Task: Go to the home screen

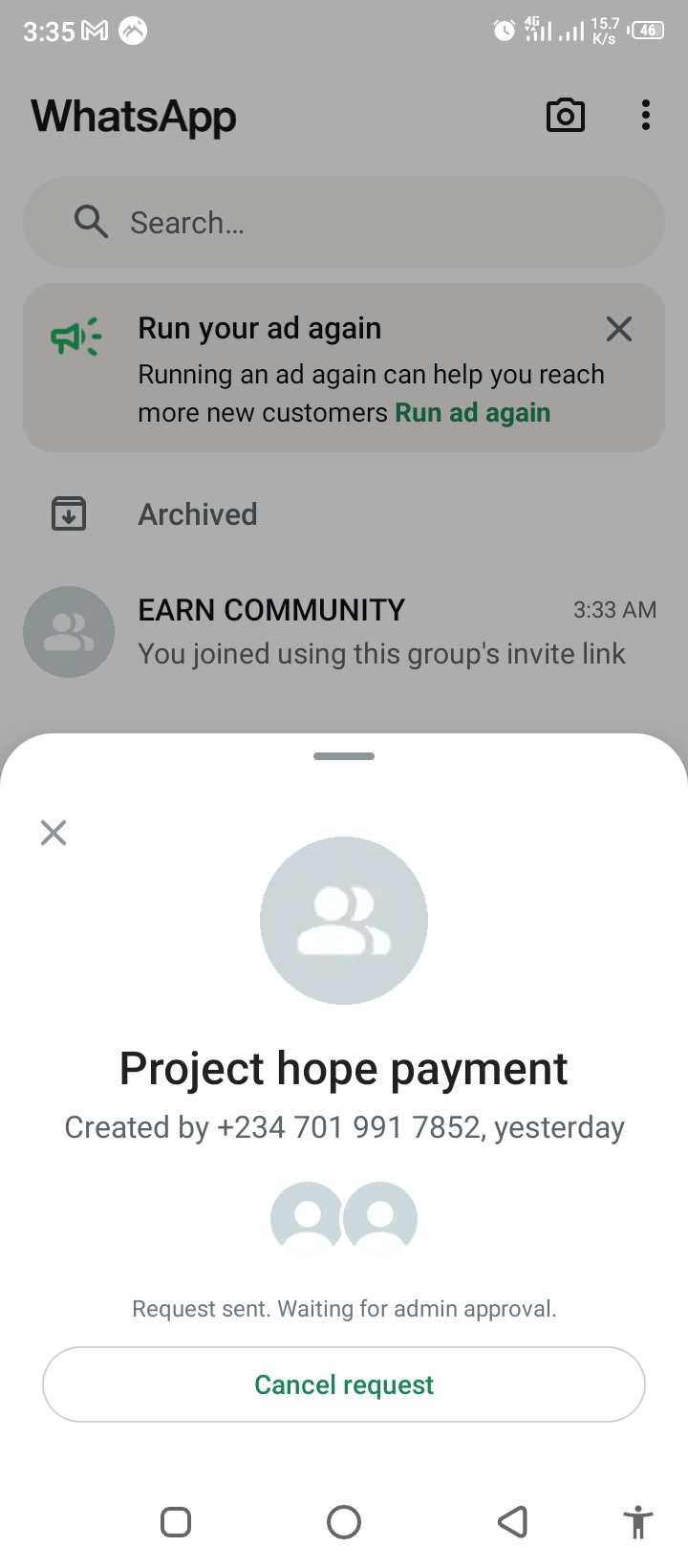Action: tap(344, 1521)
